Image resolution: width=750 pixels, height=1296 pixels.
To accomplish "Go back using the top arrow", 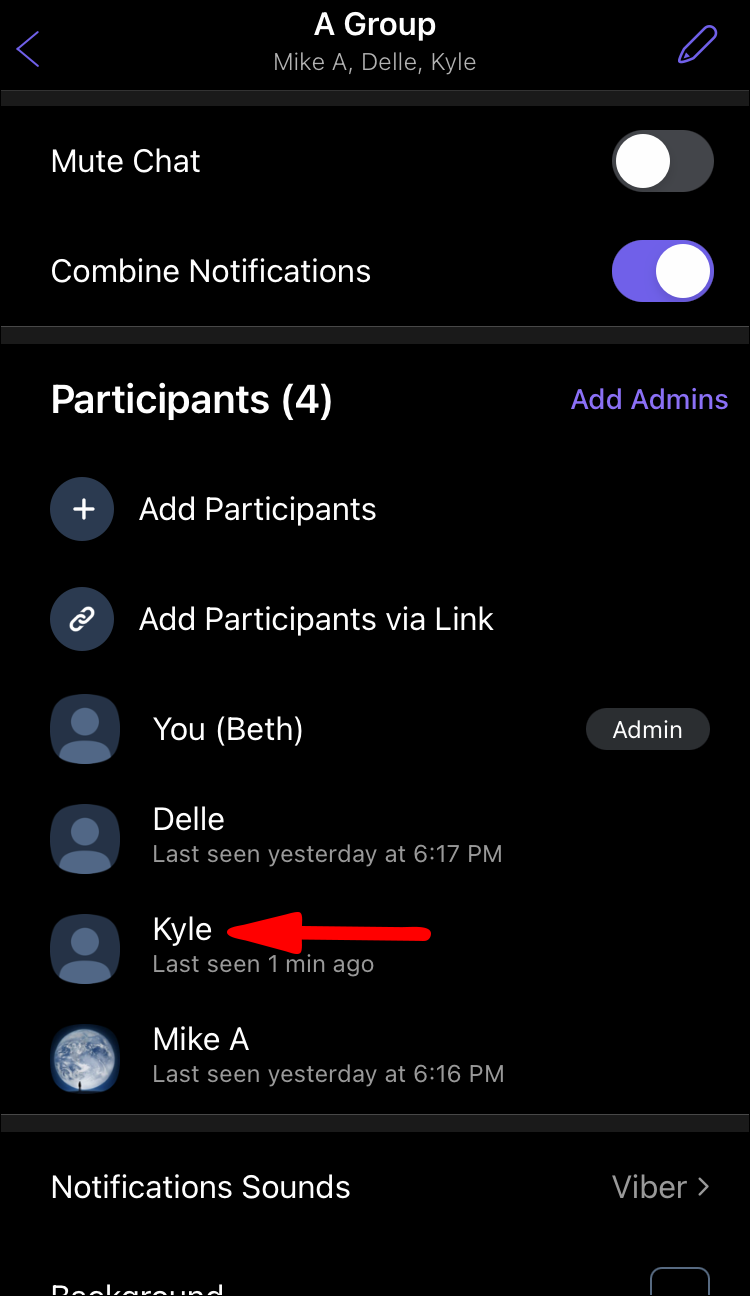I will [x=28, y=47].
